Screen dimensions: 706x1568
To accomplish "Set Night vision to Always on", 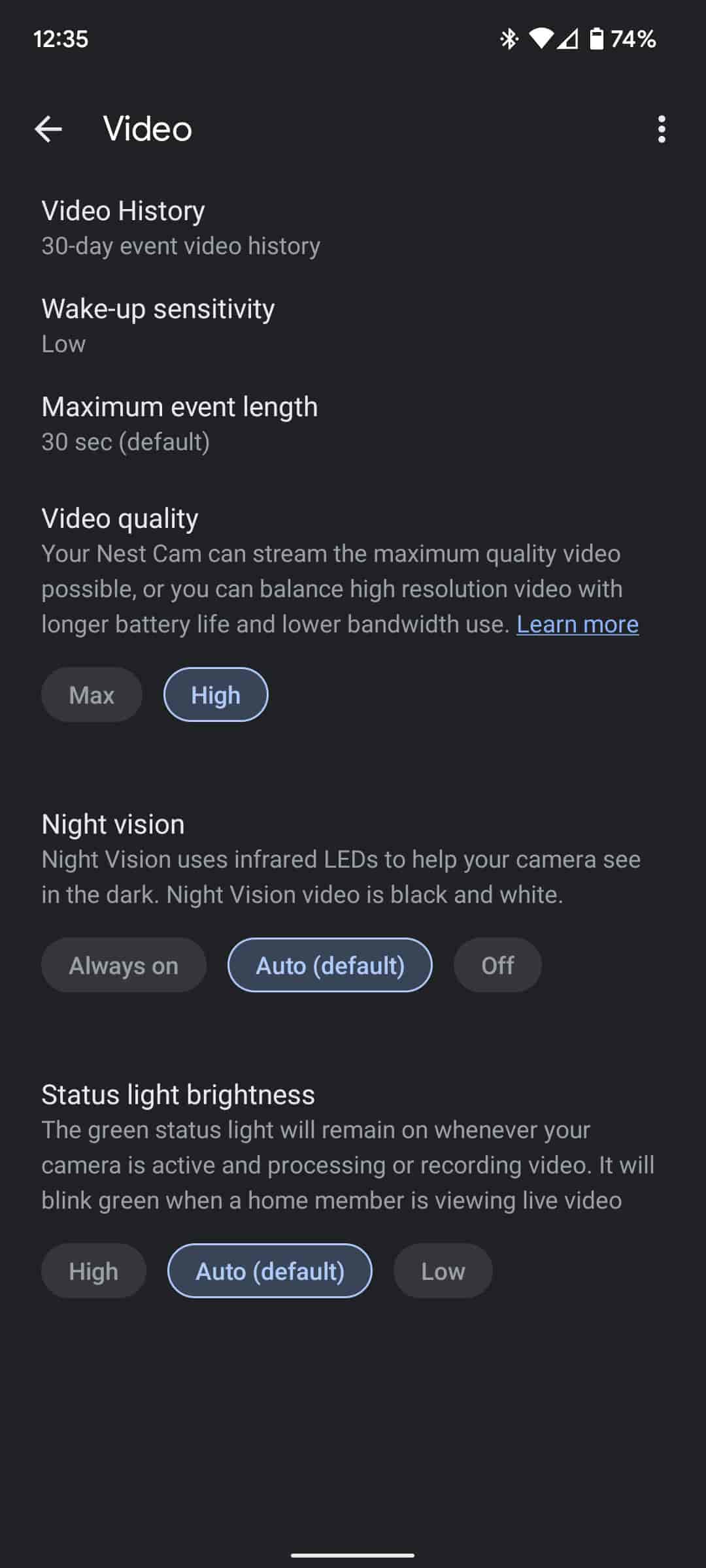I will click(124, 965).
